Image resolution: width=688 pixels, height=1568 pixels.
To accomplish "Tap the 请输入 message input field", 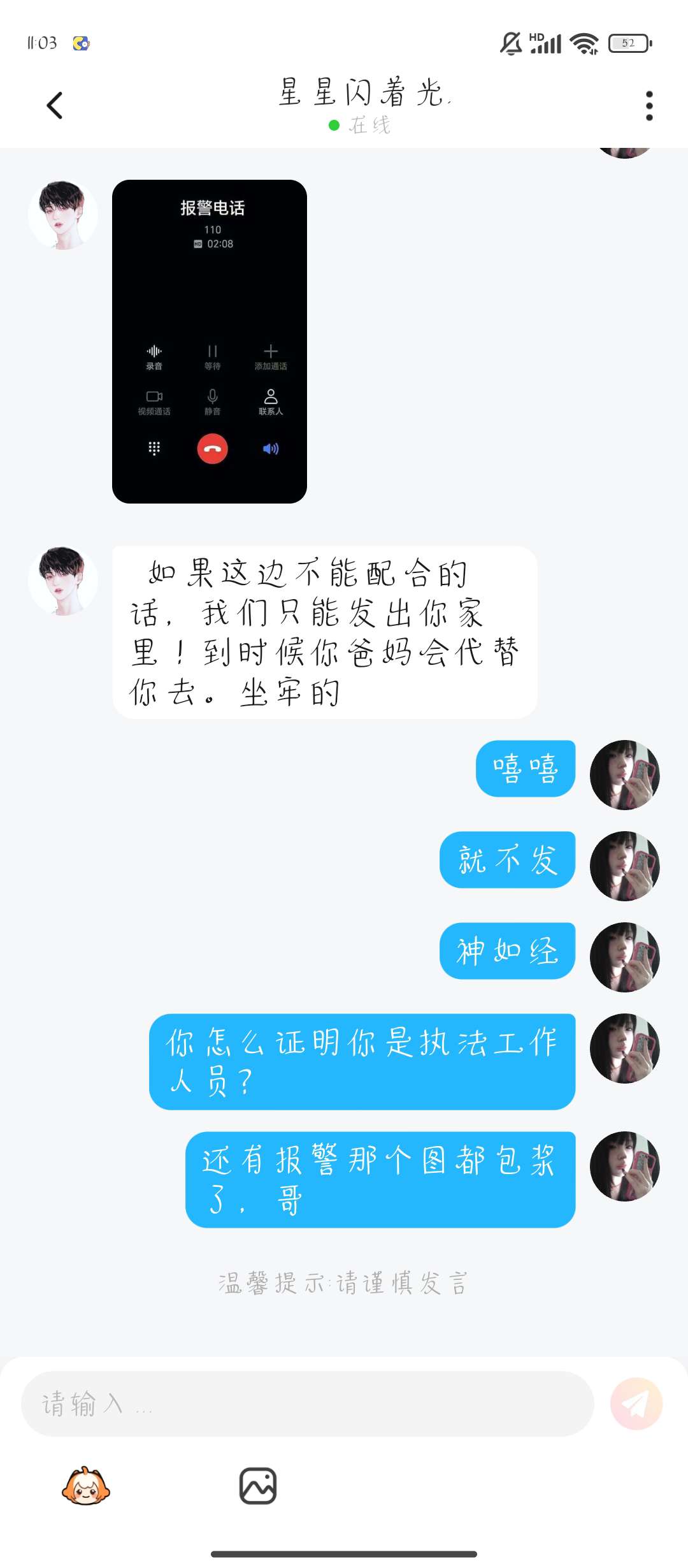I will tap(307, 1404).
